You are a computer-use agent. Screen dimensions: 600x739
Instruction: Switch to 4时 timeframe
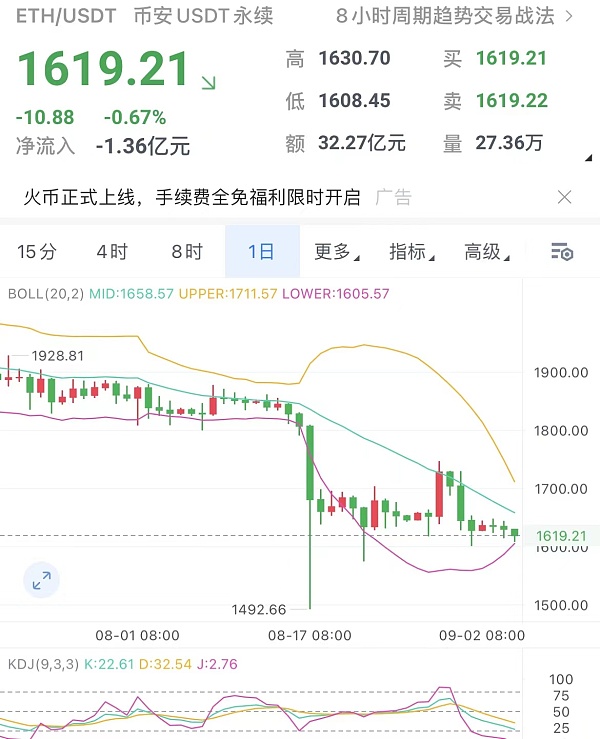click(112, 252)
